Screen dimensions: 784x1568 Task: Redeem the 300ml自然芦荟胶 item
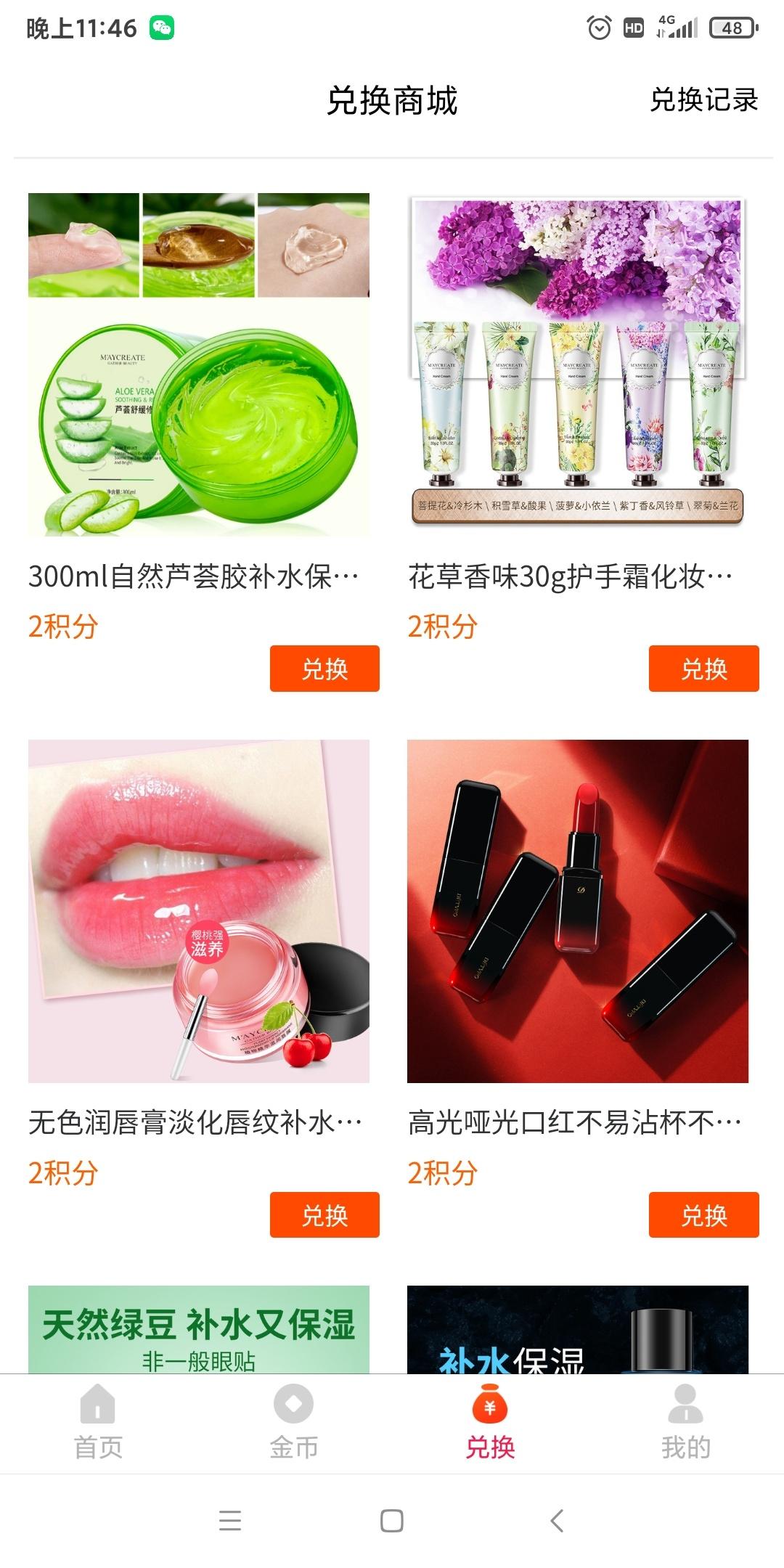[324, 669]
